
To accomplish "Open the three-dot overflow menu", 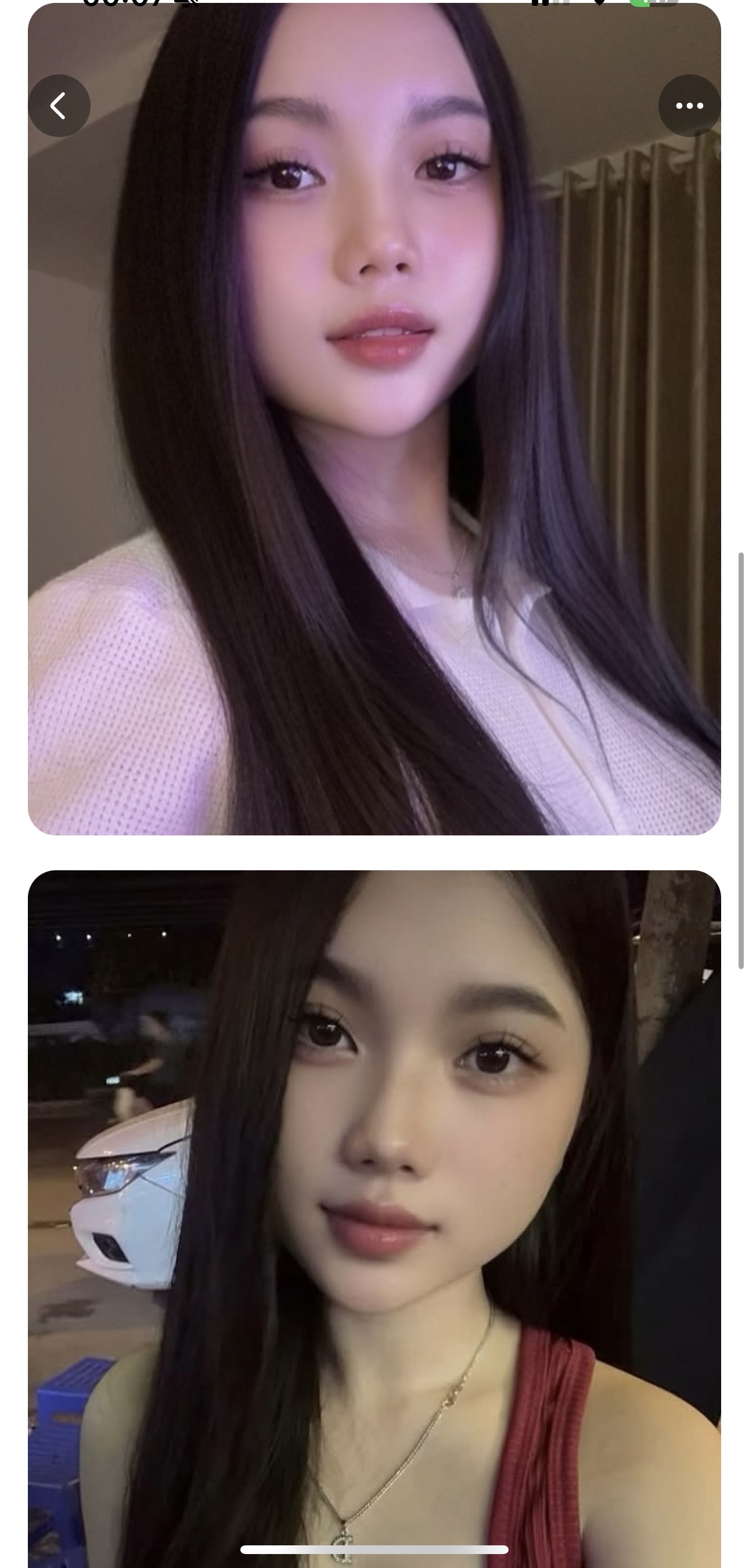I will click(x=689, y=106).
